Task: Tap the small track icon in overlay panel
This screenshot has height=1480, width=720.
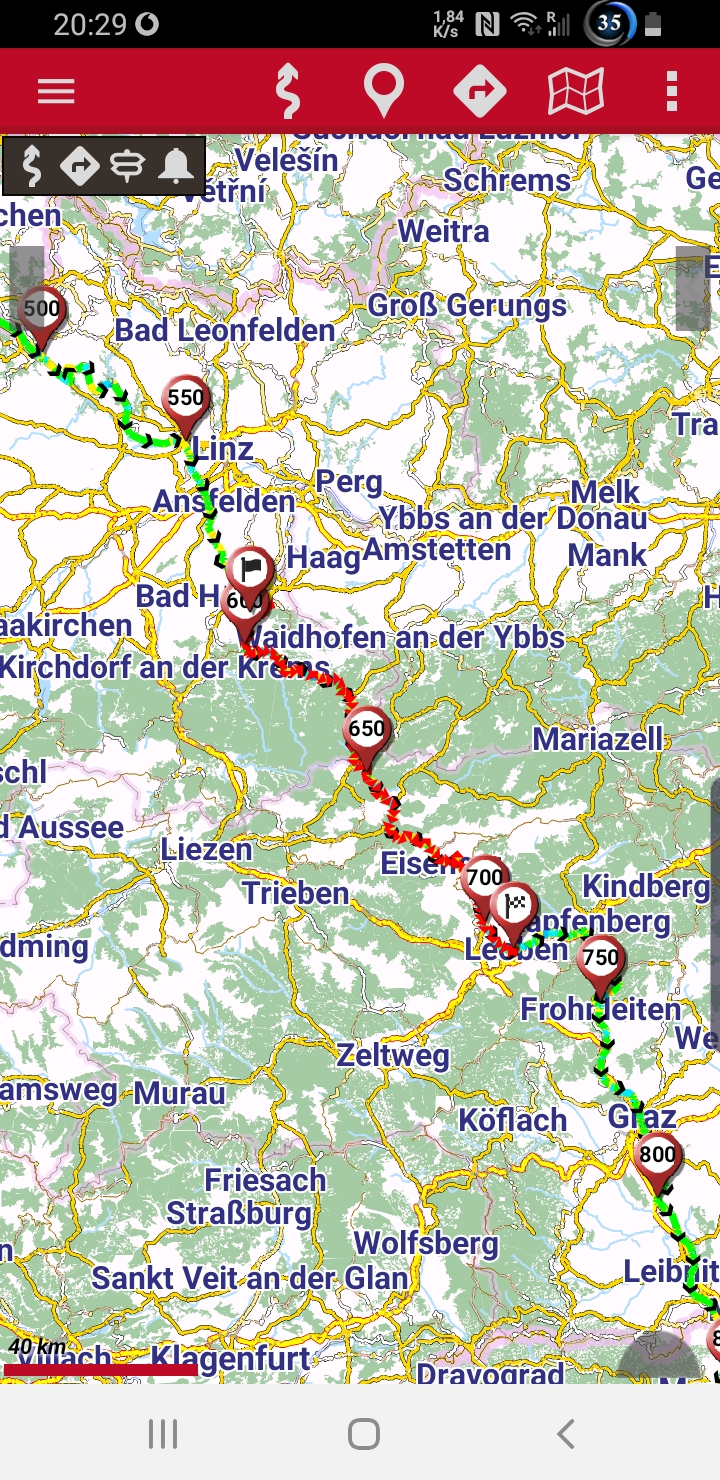Action: tap(32, 166)
